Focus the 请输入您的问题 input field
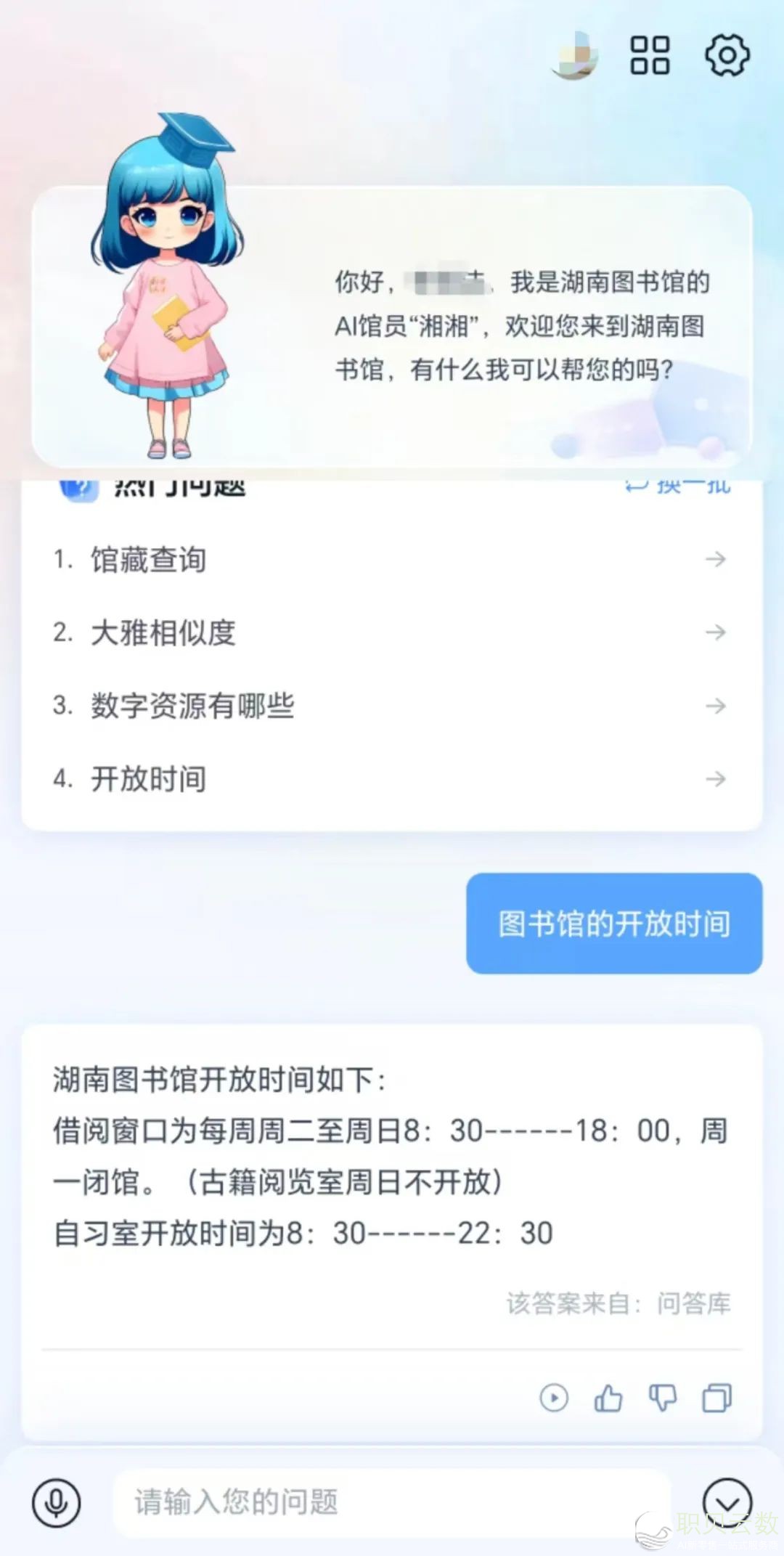784x1556 pixels. pyautogui.click(x=392, y=1502)
